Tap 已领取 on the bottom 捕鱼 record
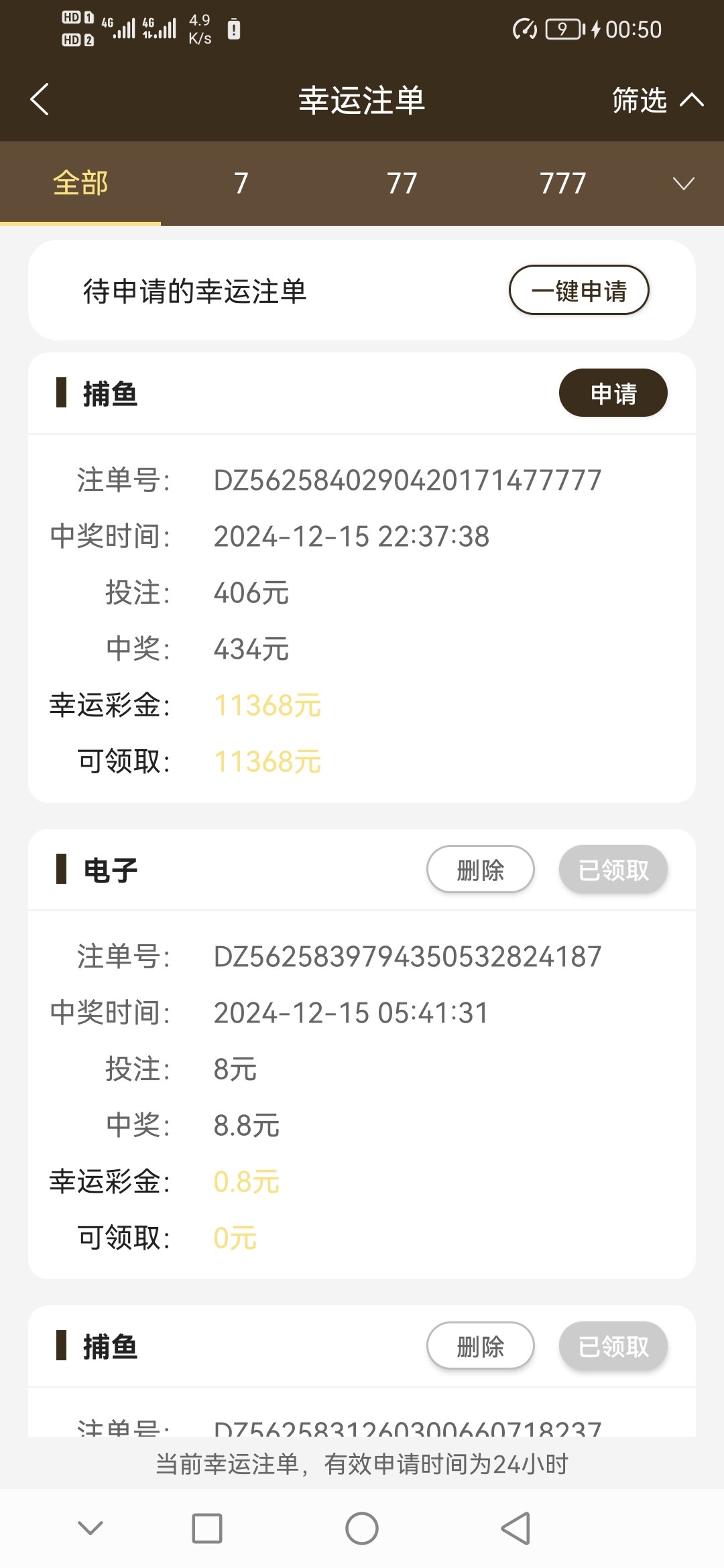The image size is (724, 1568). pos(613,1346)
